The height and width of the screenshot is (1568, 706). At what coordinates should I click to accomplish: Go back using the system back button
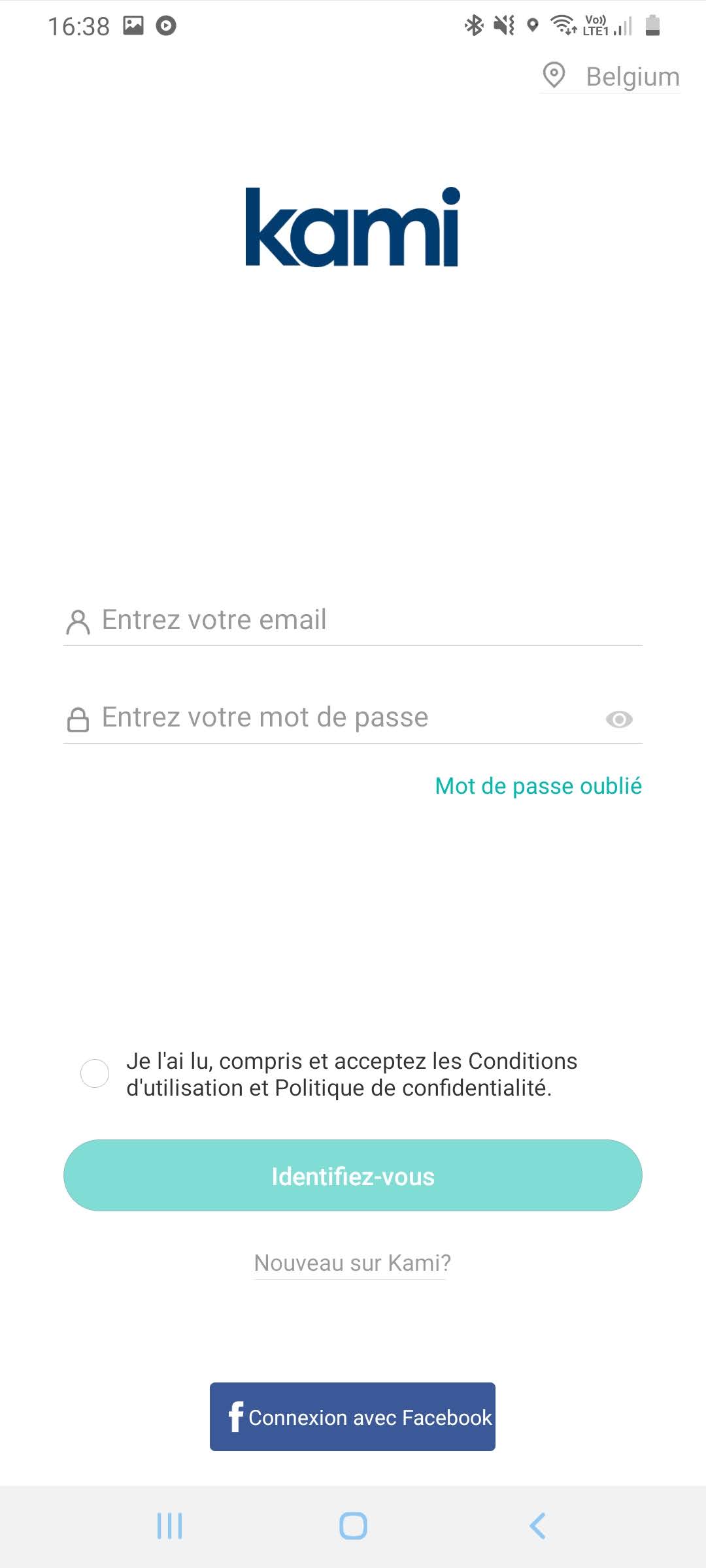[537, 1526]
